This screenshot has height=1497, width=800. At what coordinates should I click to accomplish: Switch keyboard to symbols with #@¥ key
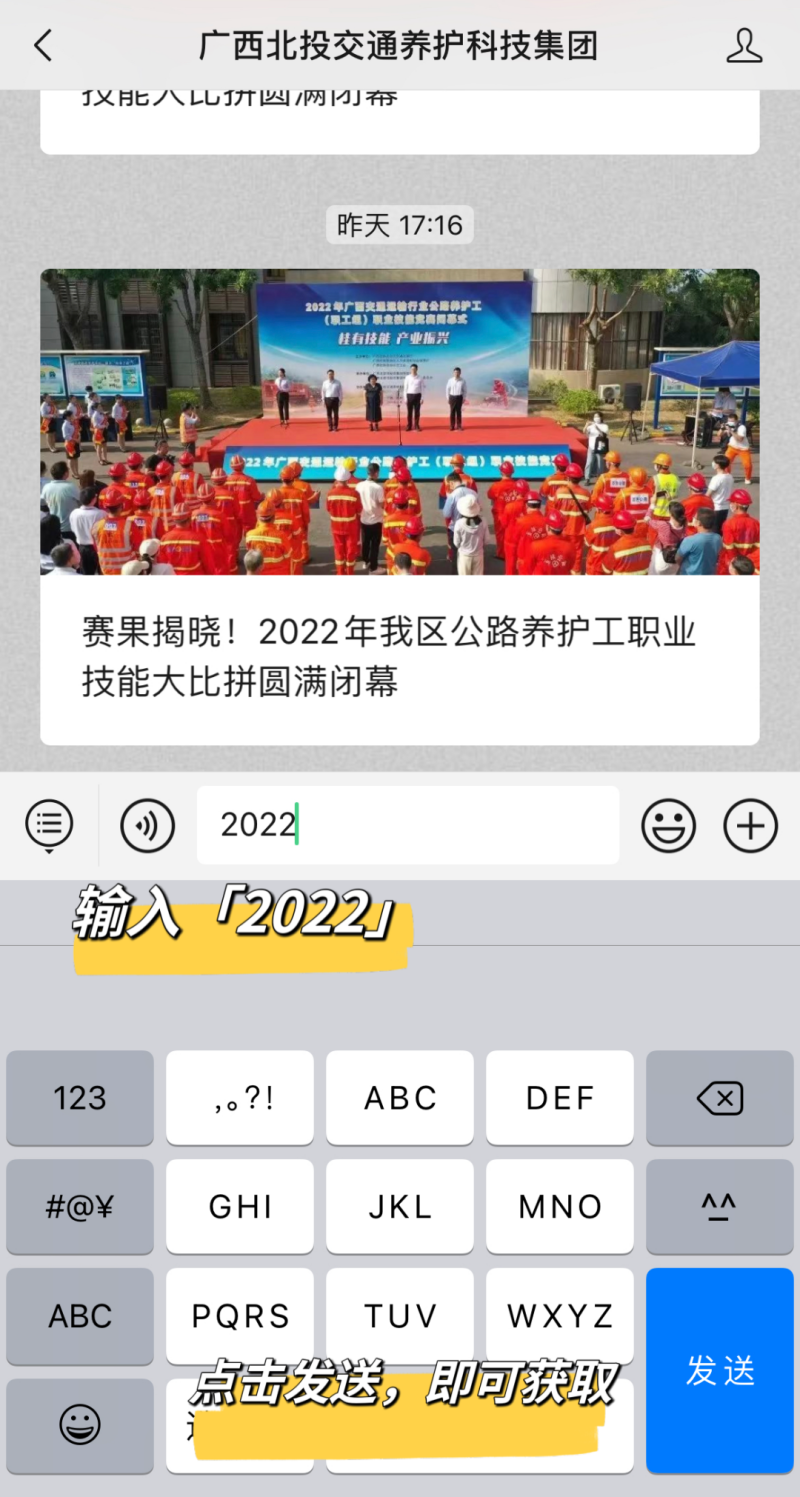pyautogui.click(x=79, y=1207)
